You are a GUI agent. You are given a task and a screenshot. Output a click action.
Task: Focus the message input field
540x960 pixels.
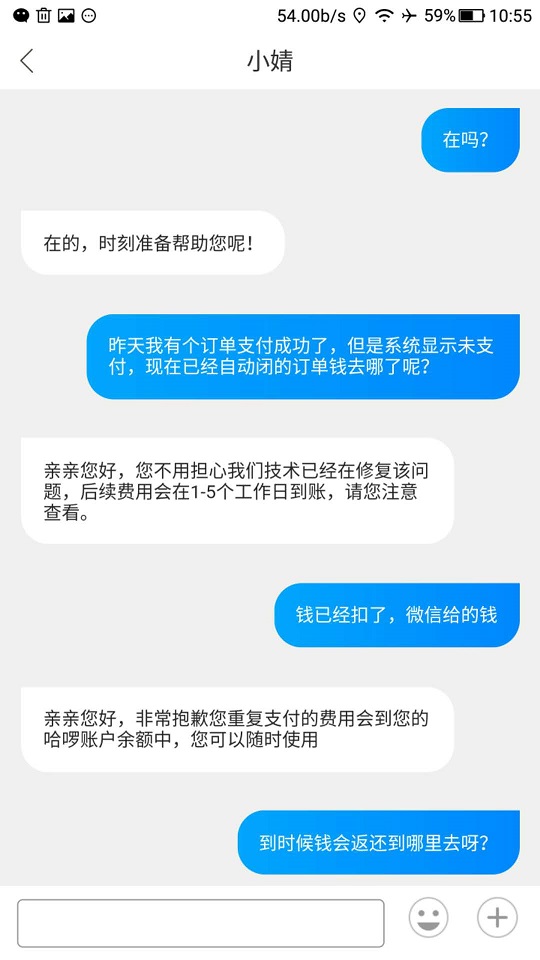pyautogui.click(x=201, y=923)
